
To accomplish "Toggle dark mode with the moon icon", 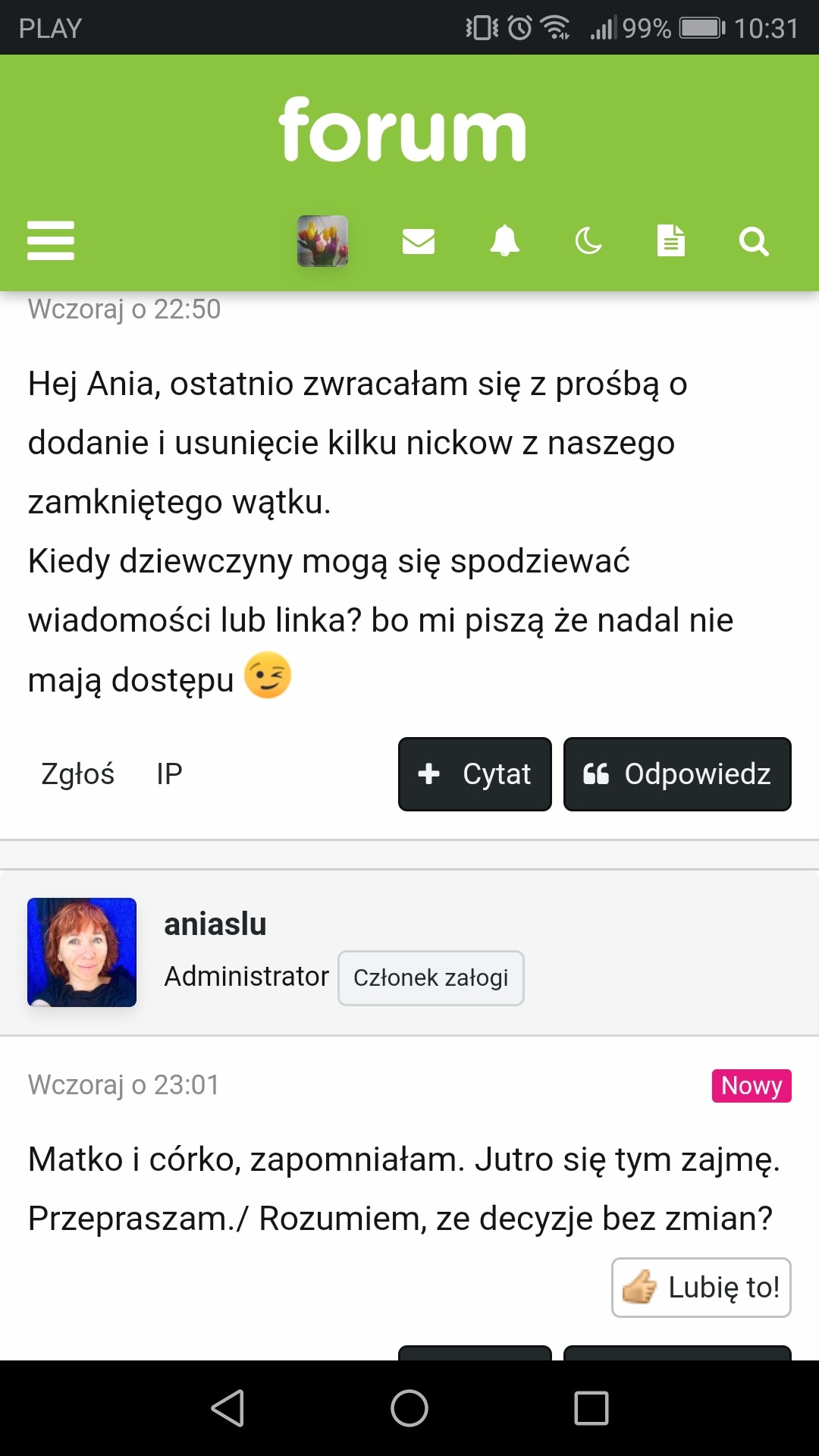I will pos(588,241).
